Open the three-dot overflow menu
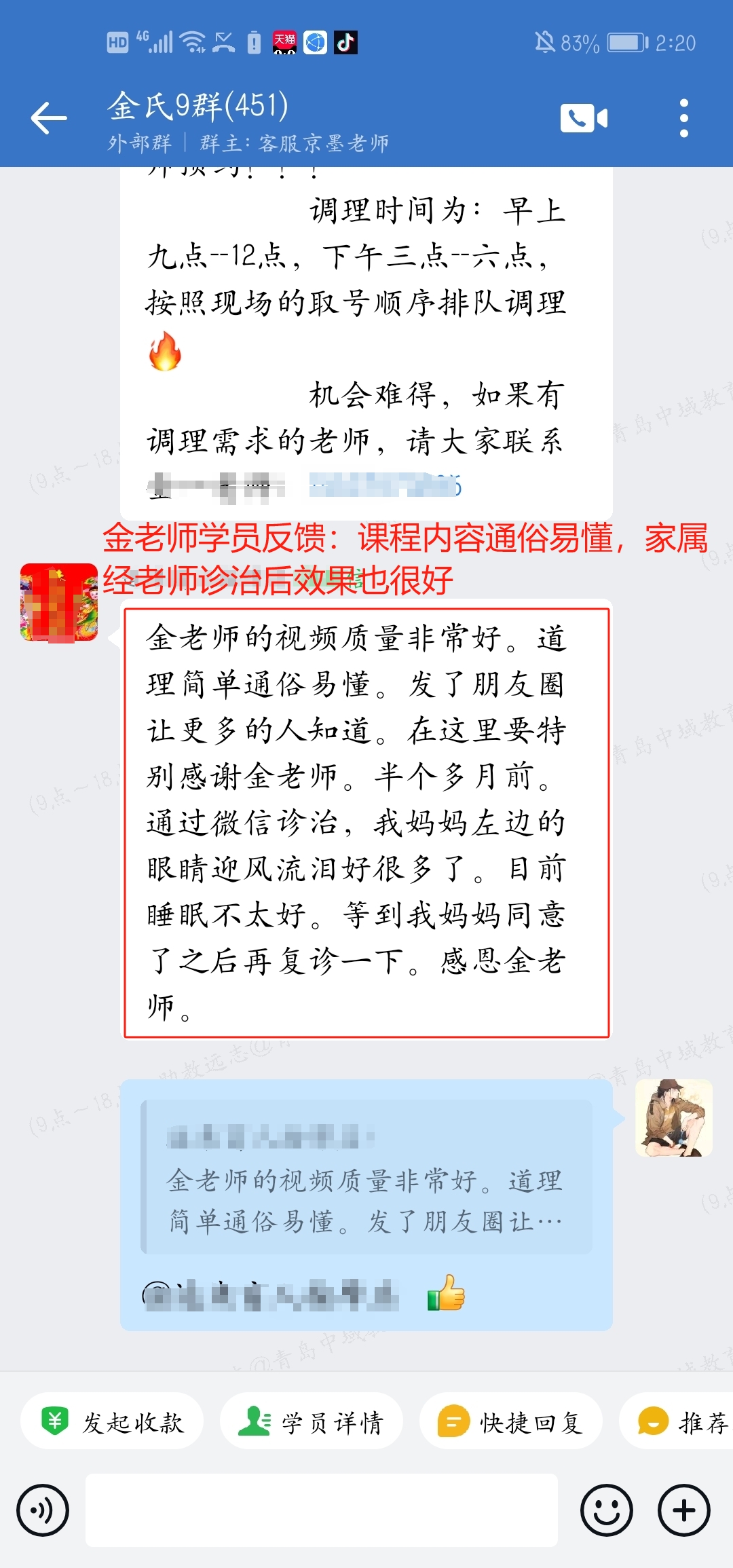The height and width of the screenshot is (1568, 733). (x=683, y=118)
